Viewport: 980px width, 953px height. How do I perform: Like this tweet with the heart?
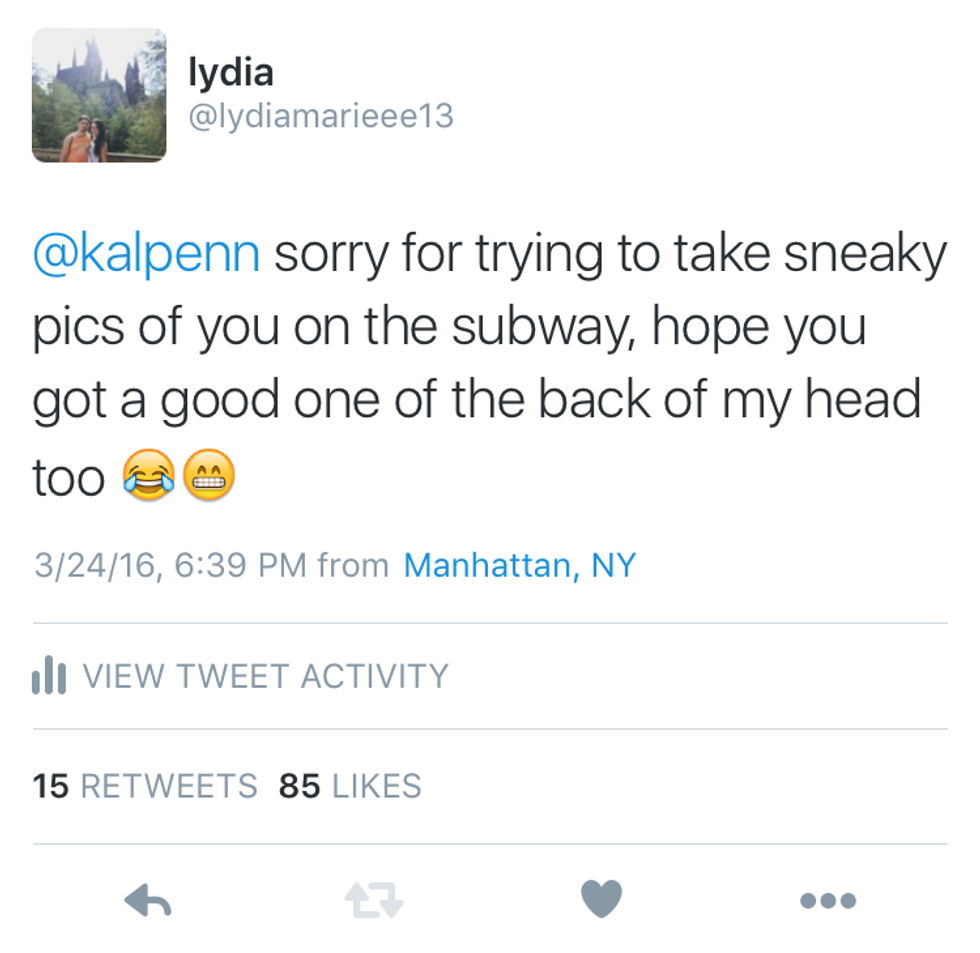click(x=601, y=900)
